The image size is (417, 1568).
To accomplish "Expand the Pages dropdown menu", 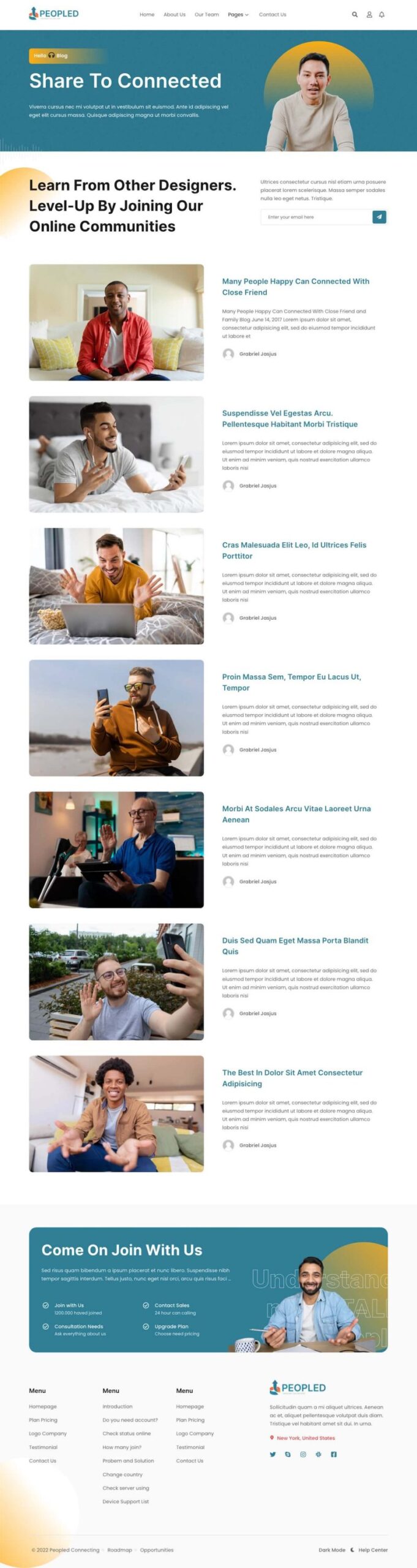I will [238, 14].
